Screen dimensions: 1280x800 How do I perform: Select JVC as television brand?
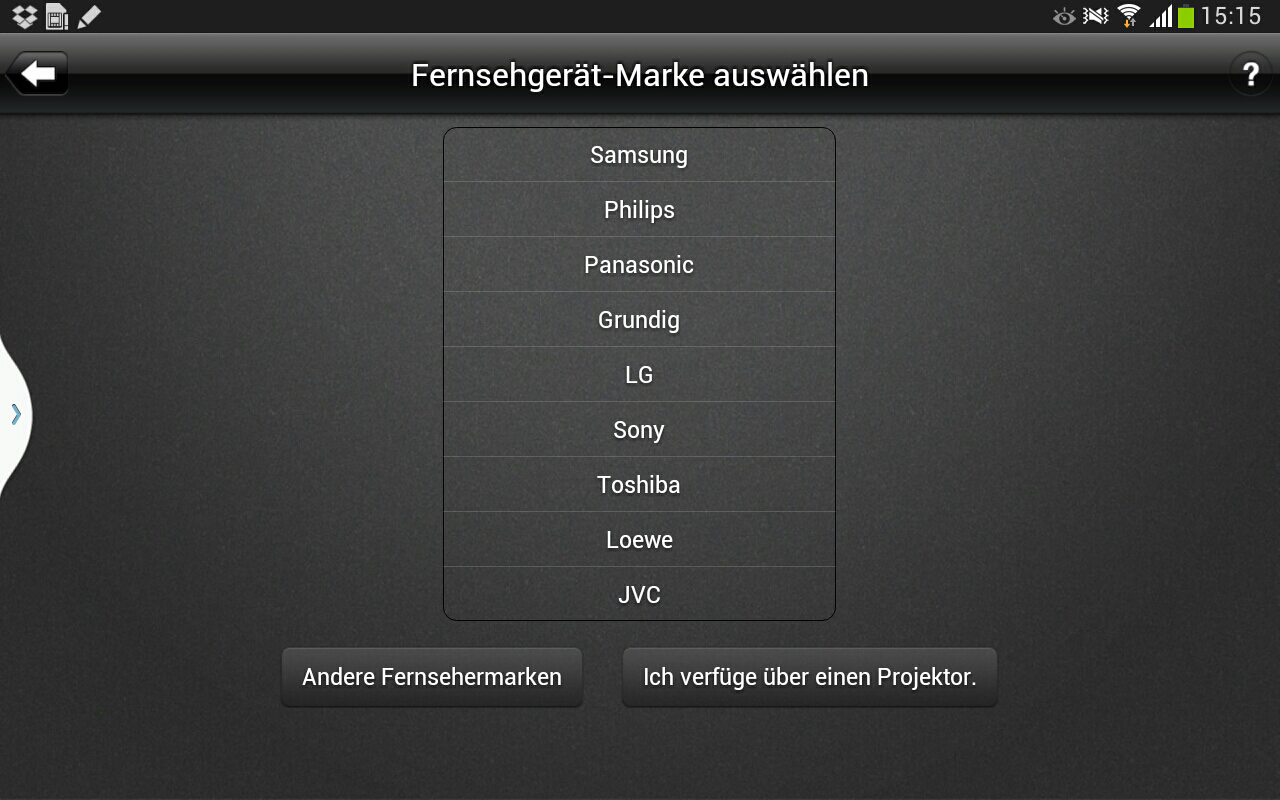click(639, 594)
